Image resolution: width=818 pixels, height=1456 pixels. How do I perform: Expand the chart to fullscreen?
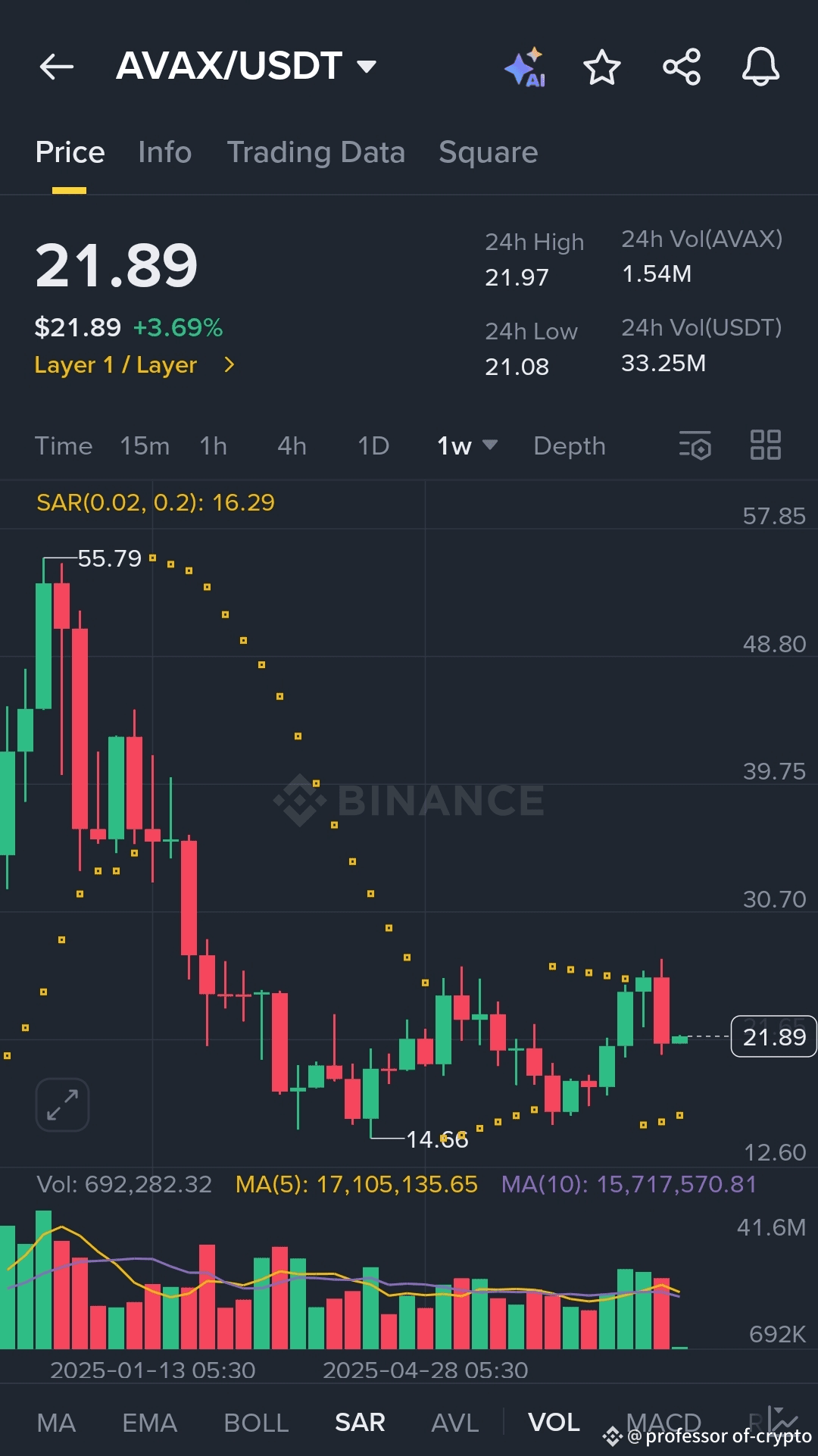click(x=62, y=1104)
